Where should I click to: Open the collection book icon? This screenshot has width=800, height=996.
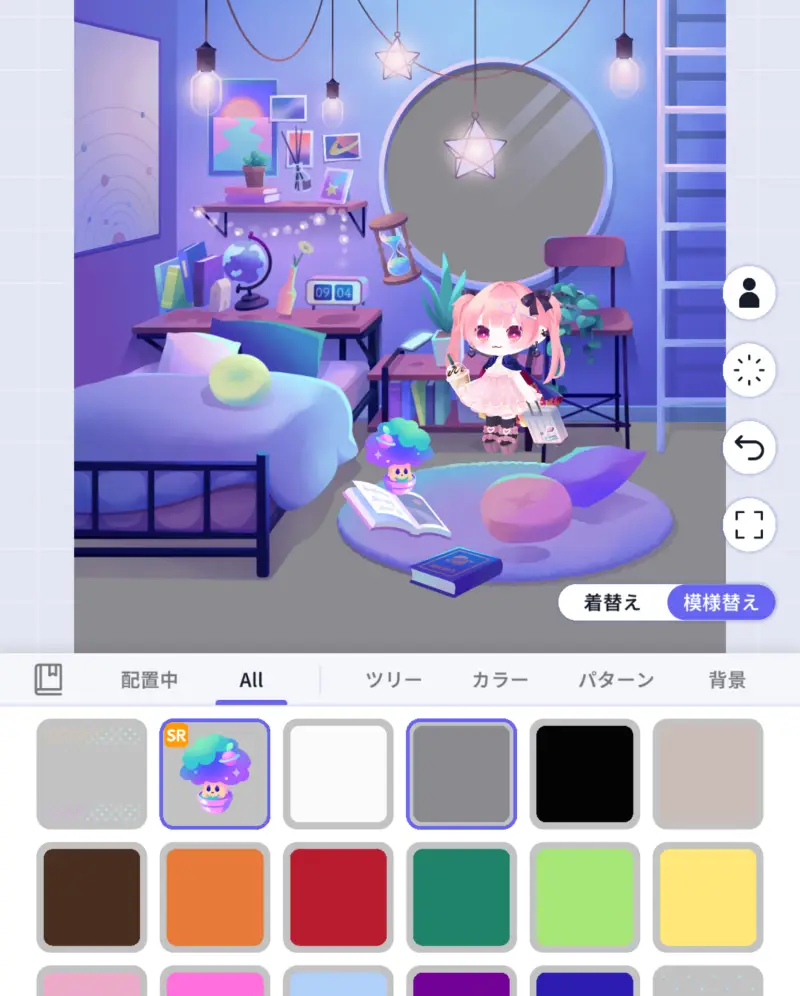tap(47, 679)
